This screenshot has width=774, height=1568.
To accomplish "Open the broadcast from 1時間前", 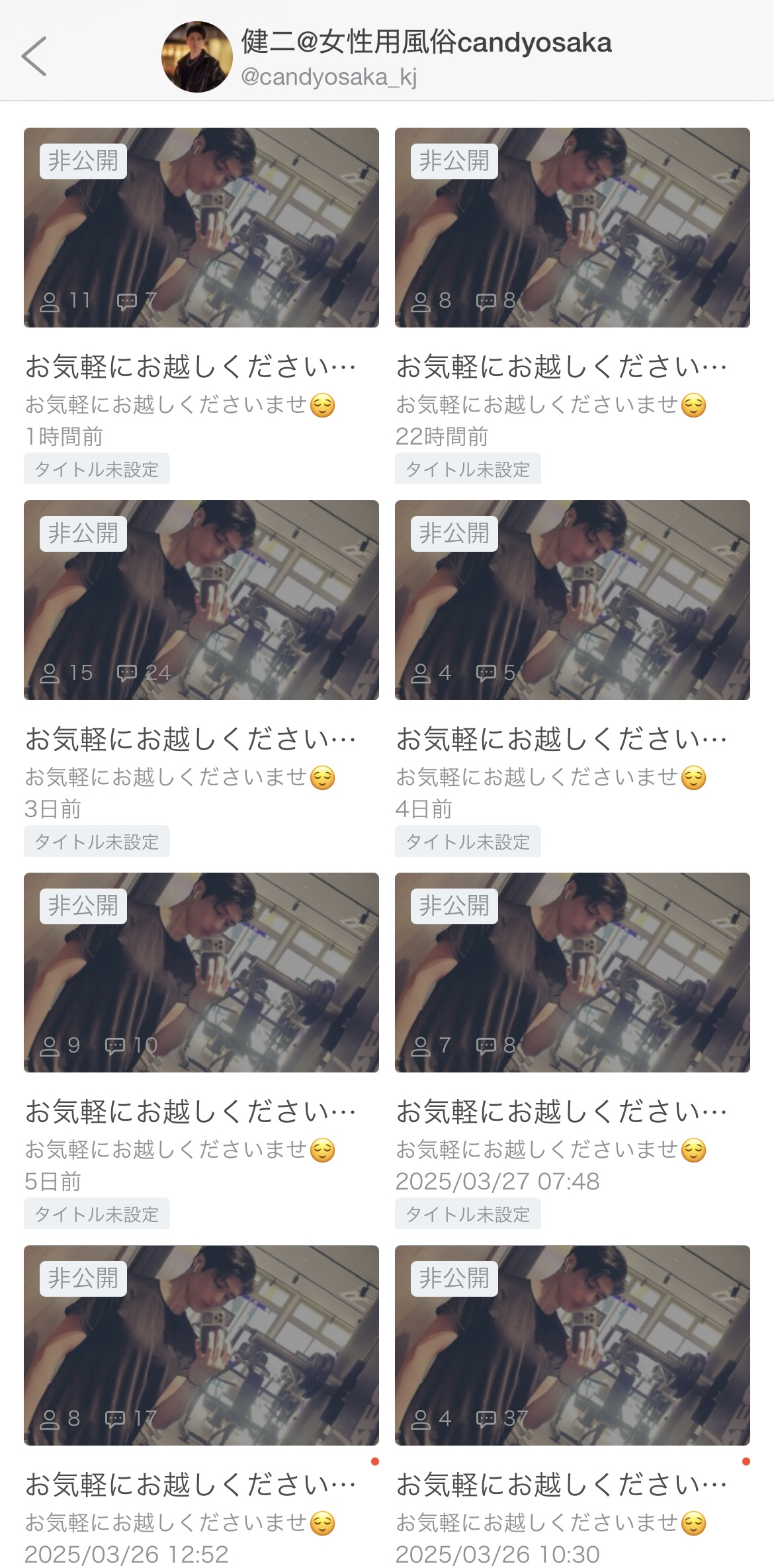I will pyautogui.click(x=201, y=228).
